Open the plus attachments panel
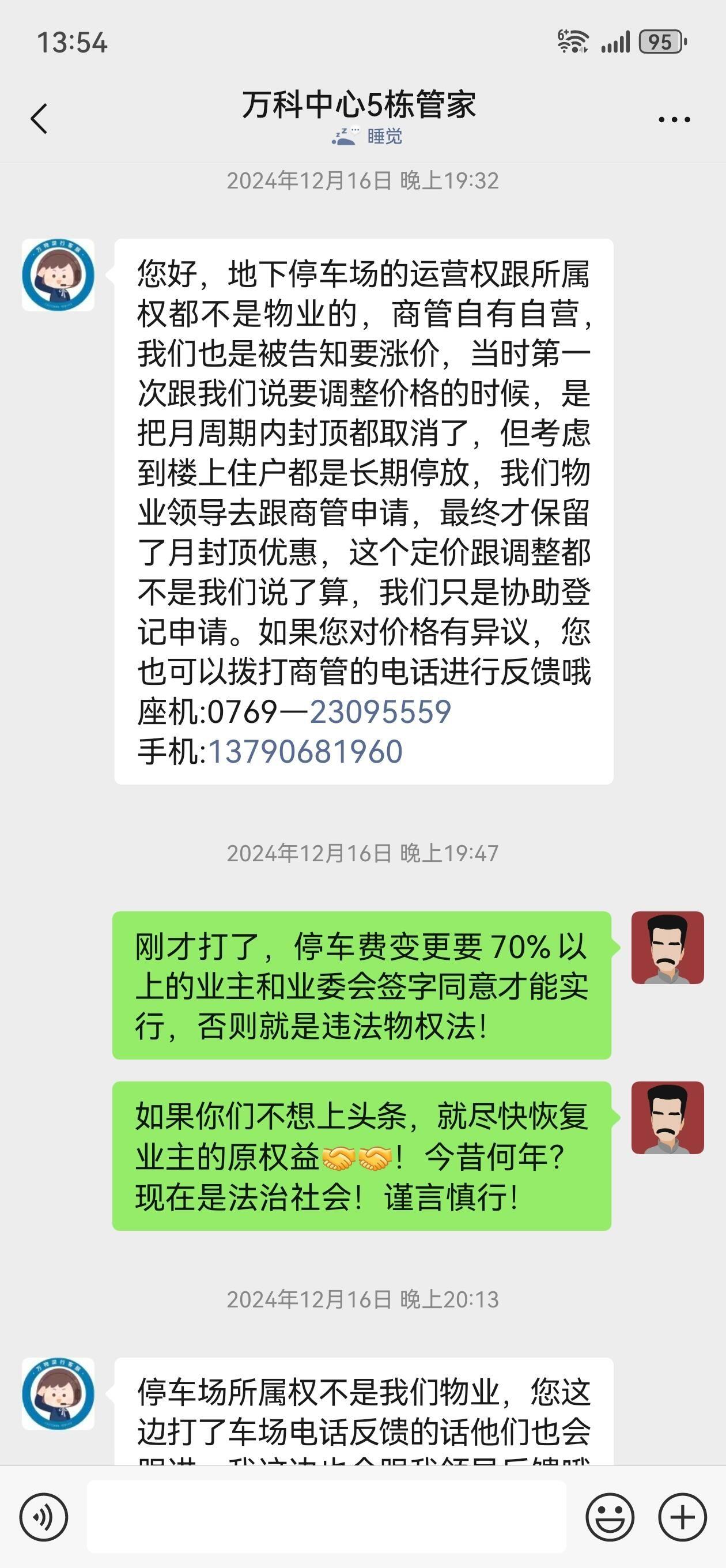Viewport: 726px width, 1568px height. (682, 1517)
